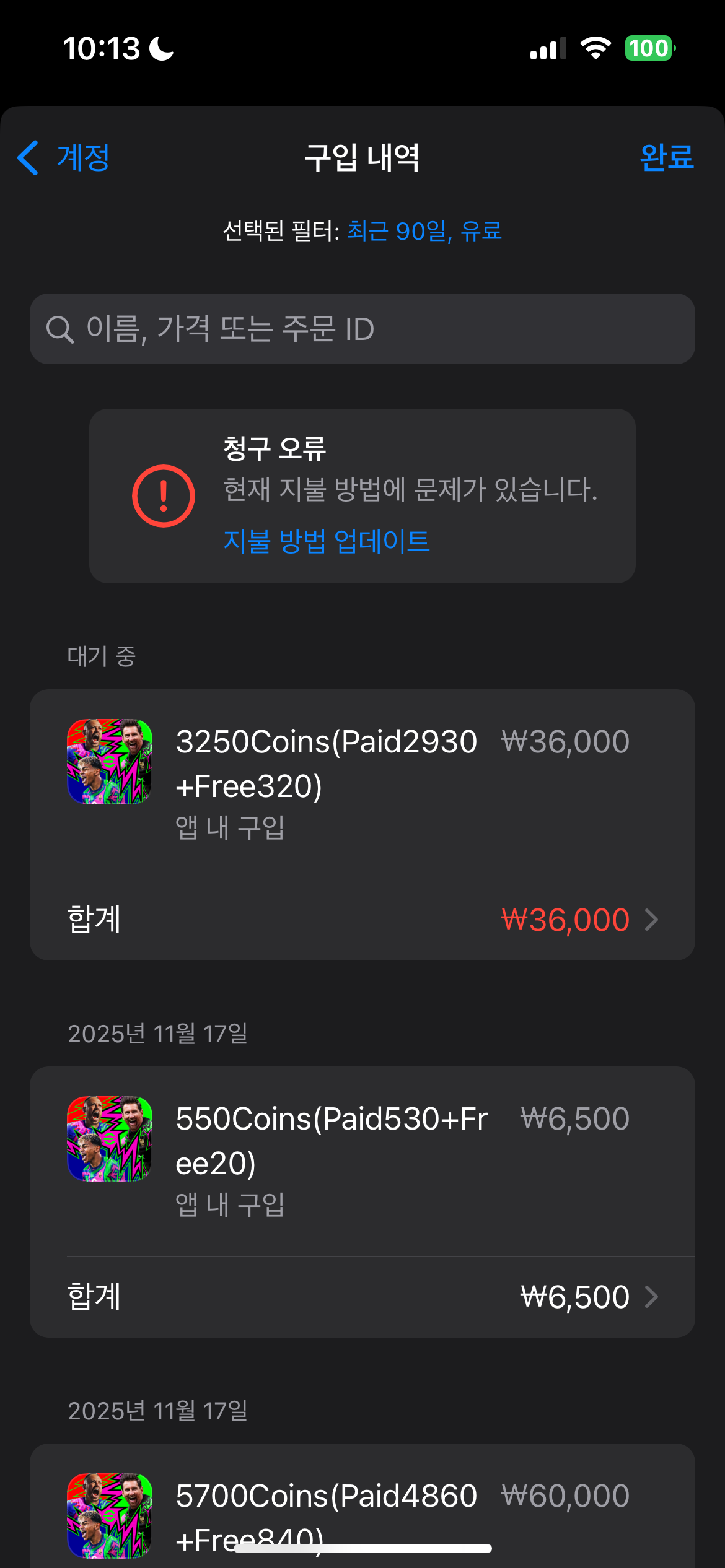
Task: Focus the name, price or order ID search field
Action: click(x=362, y=329)
